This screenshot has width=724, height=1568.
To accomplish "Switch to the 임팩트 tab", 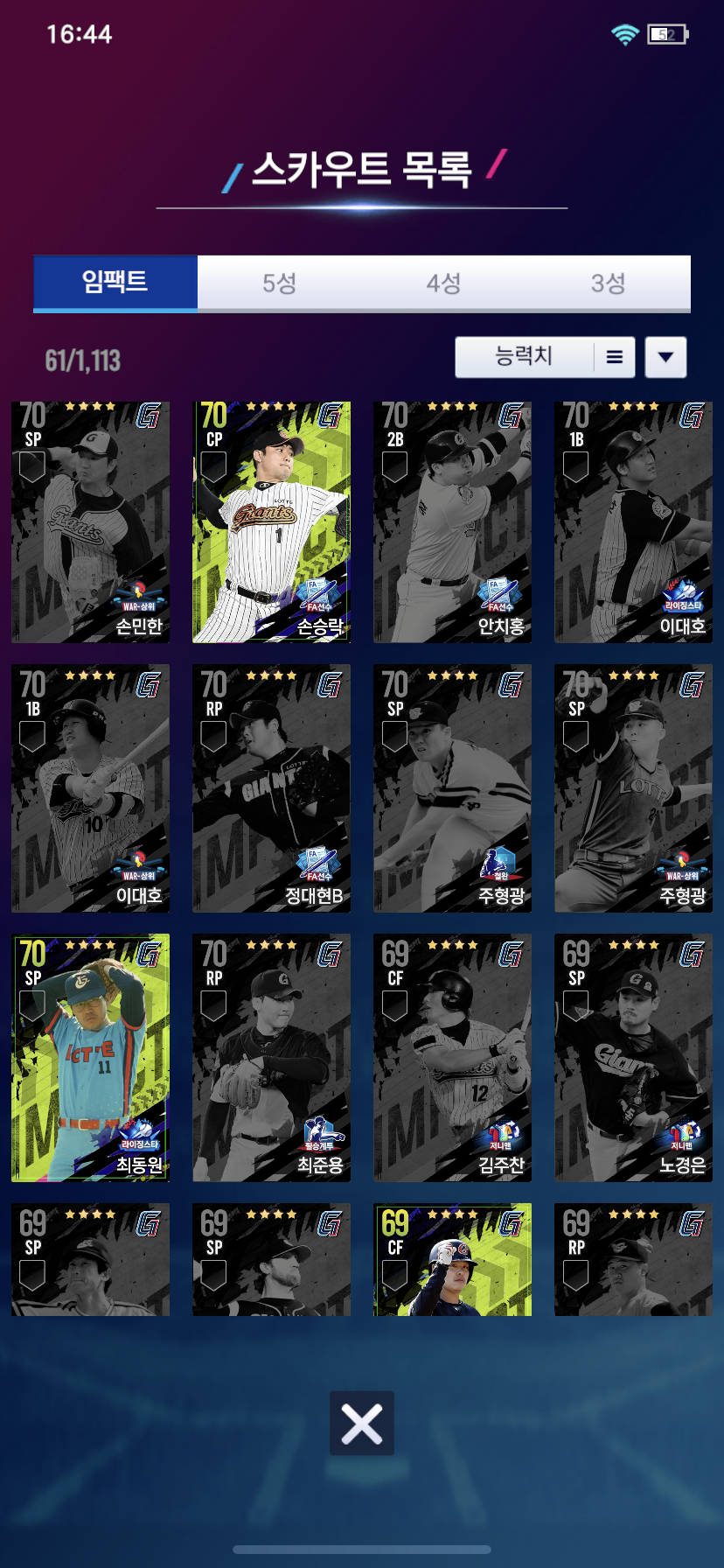I will (115, 283).
